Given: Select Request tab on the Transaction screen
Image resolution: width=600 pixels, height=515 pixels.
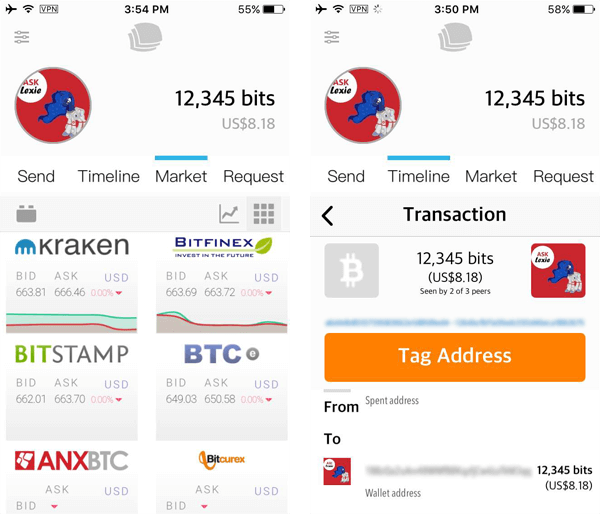Looking at the screenshot, I should point(564,176).
